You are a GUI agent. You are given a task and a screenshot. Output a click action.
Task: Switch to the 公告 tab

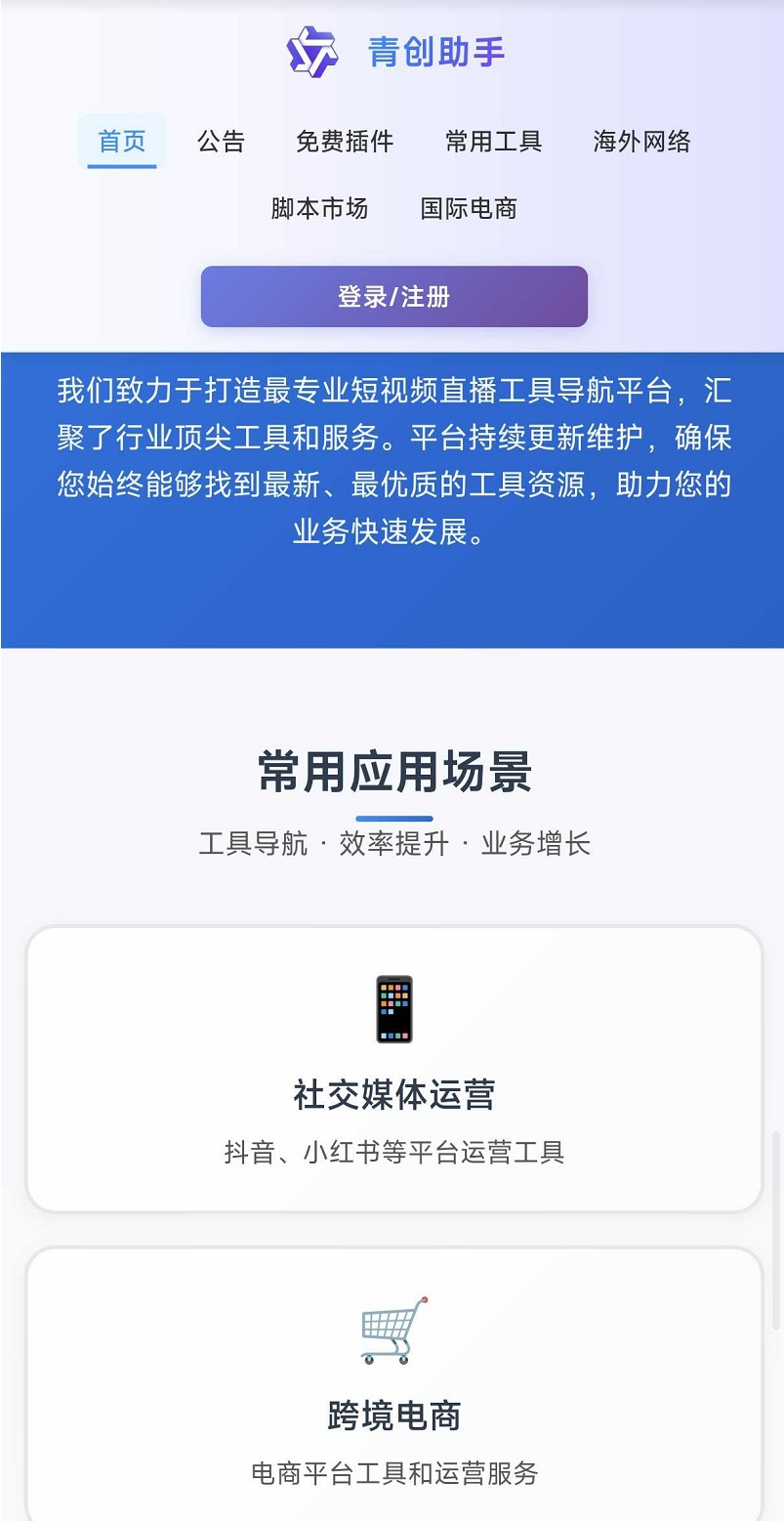(x=222, y=141)
